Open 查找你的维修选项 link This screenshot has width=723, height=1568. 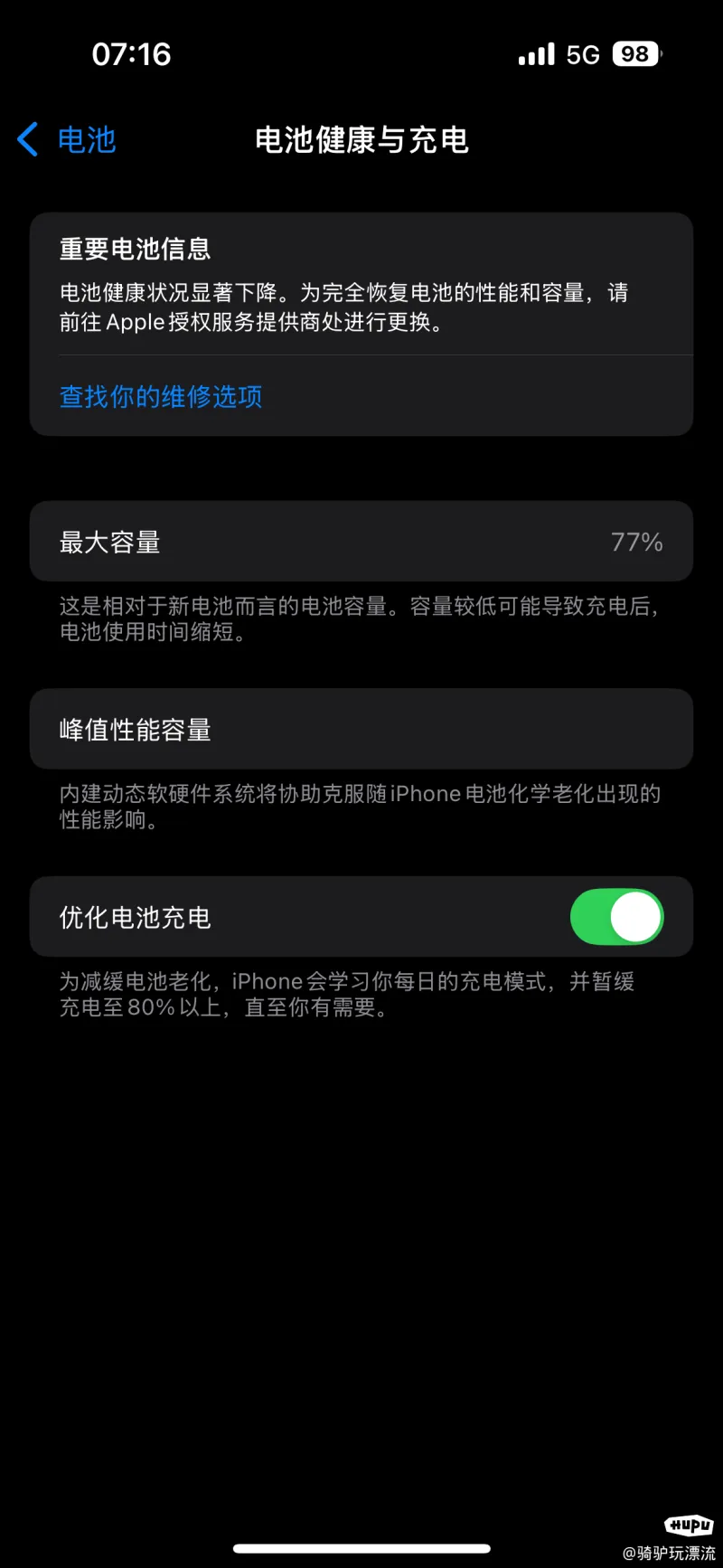(161, 396)
